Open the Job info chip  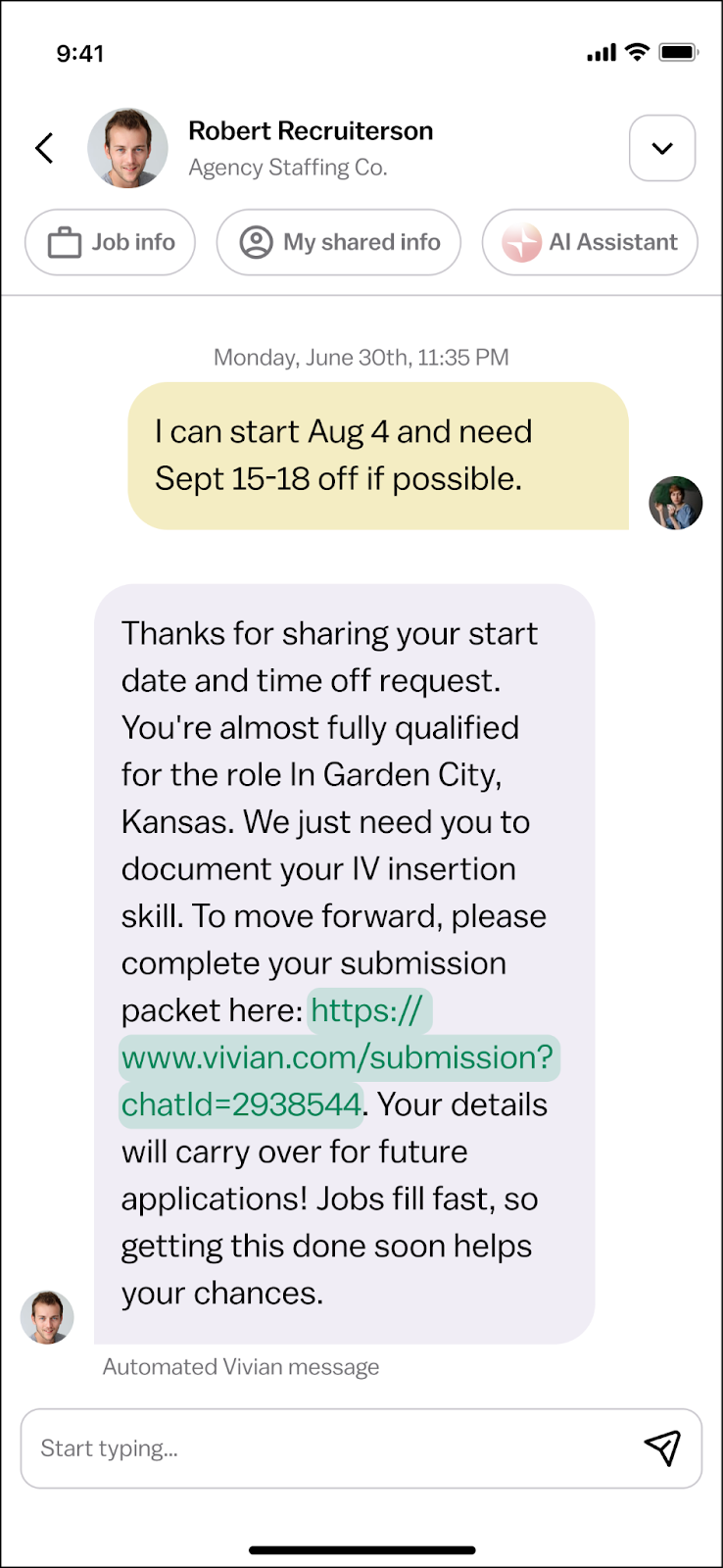[x=110, y=242]
